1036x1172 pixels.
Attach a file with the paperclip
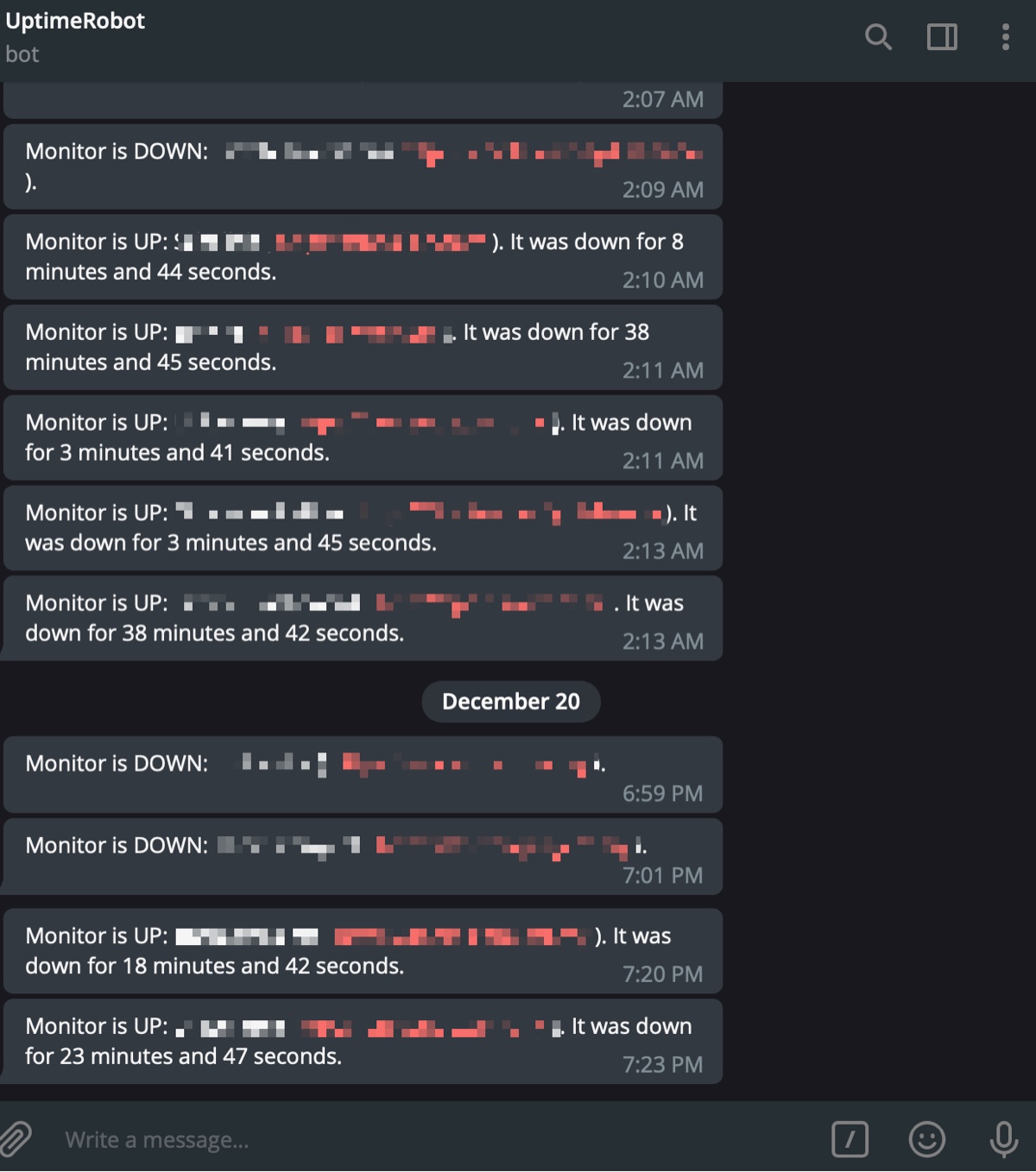(x=16, y=1139)
